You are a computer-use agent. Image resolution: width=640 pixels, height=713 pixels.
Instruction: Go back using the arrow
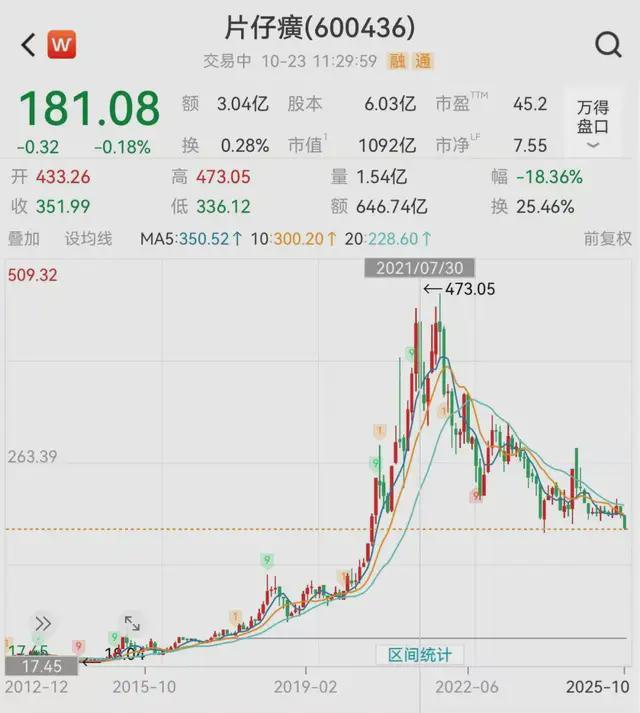27,44
